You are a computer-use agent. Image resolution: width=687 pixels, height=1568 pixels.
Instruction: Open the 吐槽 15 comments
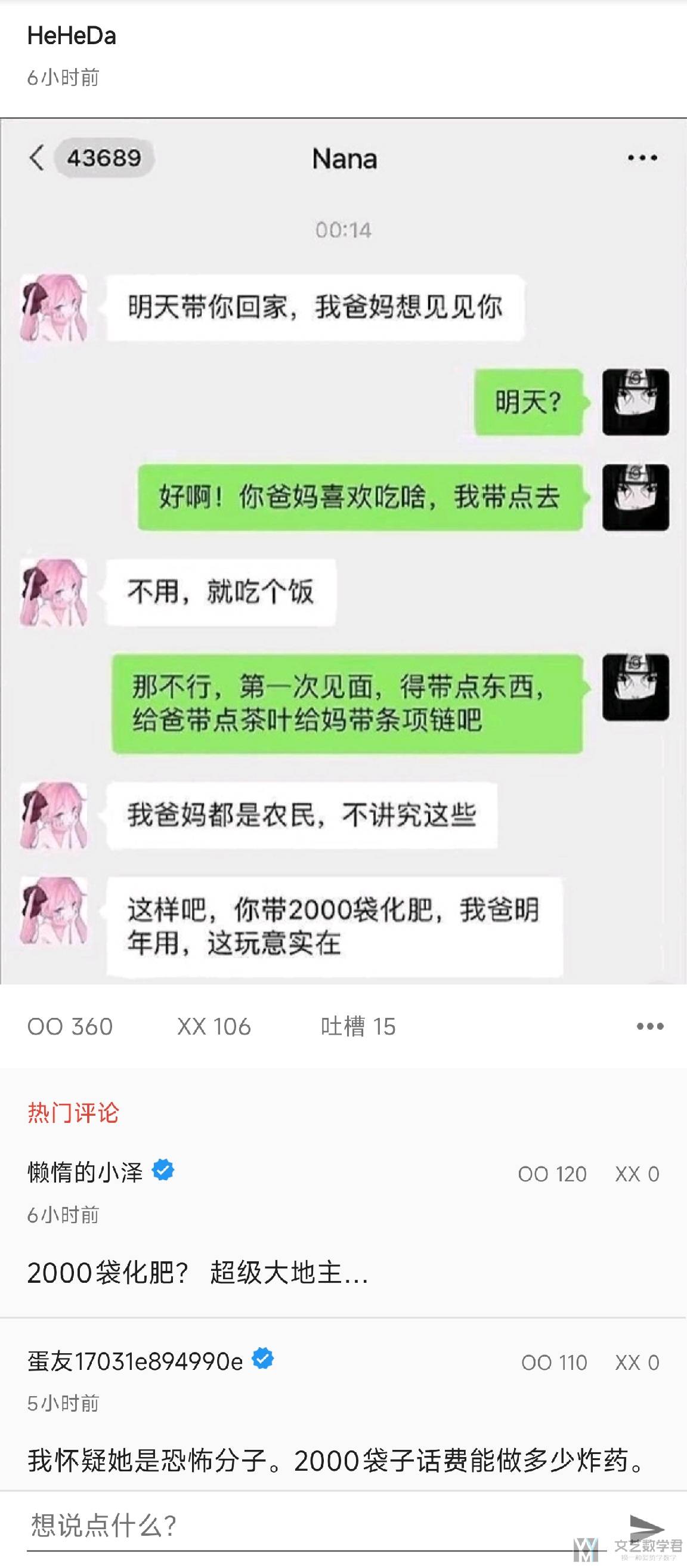pos(358,1027)
